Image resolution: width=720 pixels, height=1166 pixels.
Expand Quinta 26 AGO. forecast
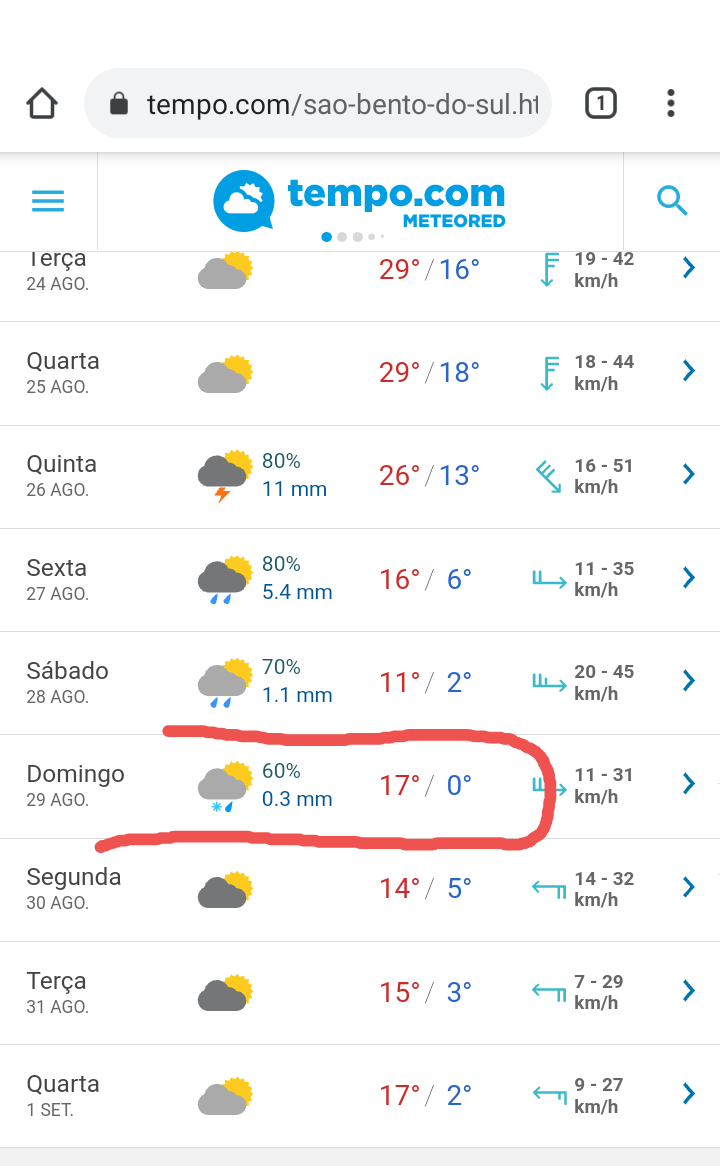point(360,477)
